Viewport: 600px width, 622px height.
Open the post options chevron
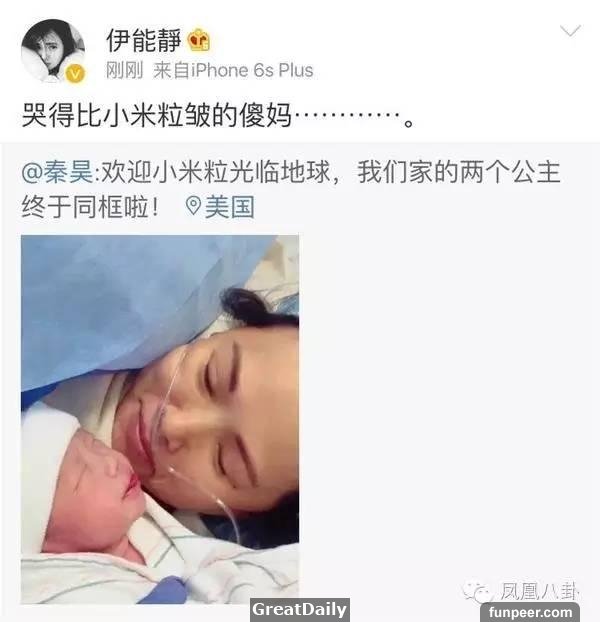coord(570,32)
